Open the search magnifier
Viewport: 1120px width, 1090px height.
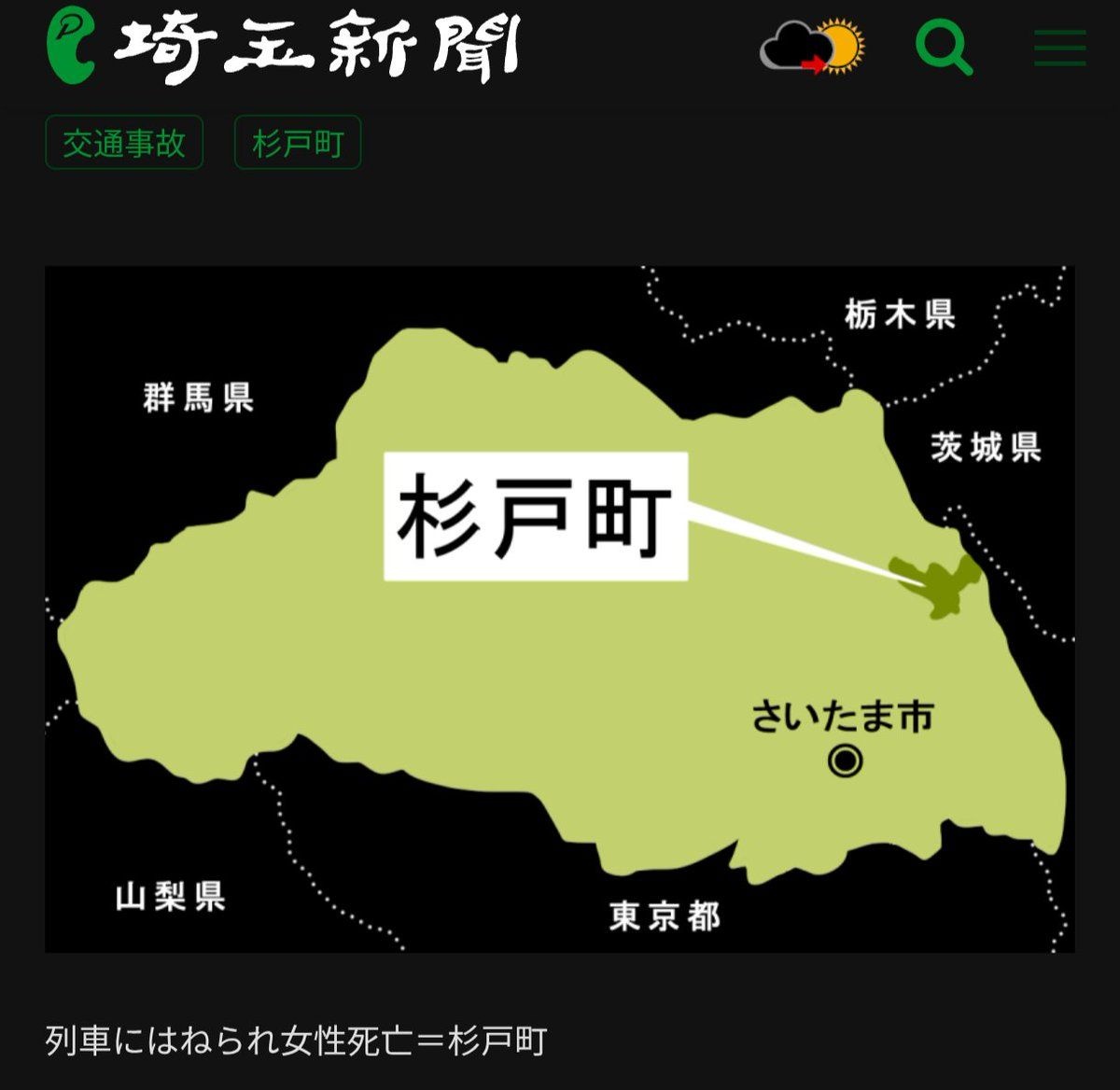point(944,47)
